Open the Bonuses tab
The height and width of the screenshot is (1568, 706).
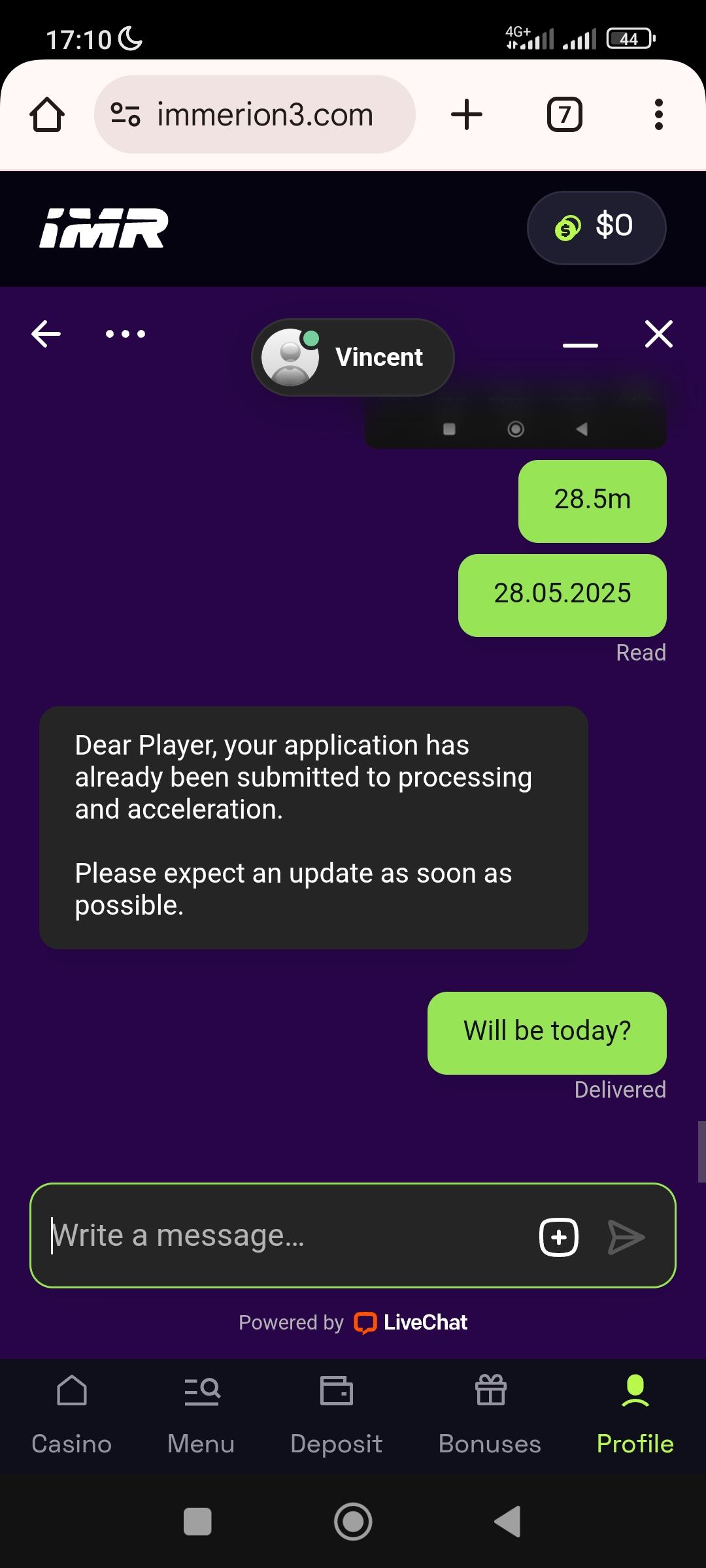coord(490,1414)
